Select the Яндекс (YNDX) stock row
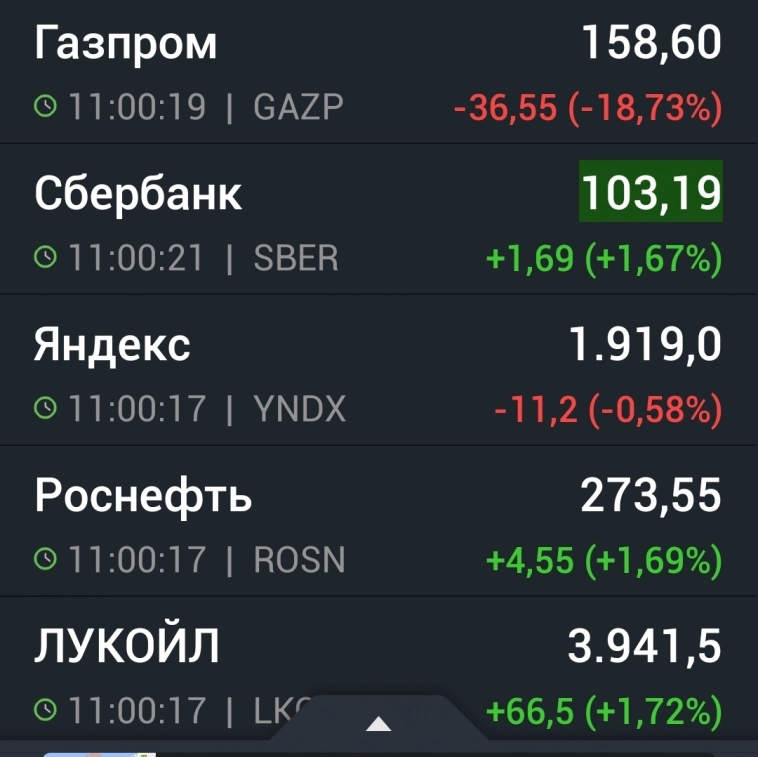The height and width of the screenshot is (757, 758). (x=378, y=374)
